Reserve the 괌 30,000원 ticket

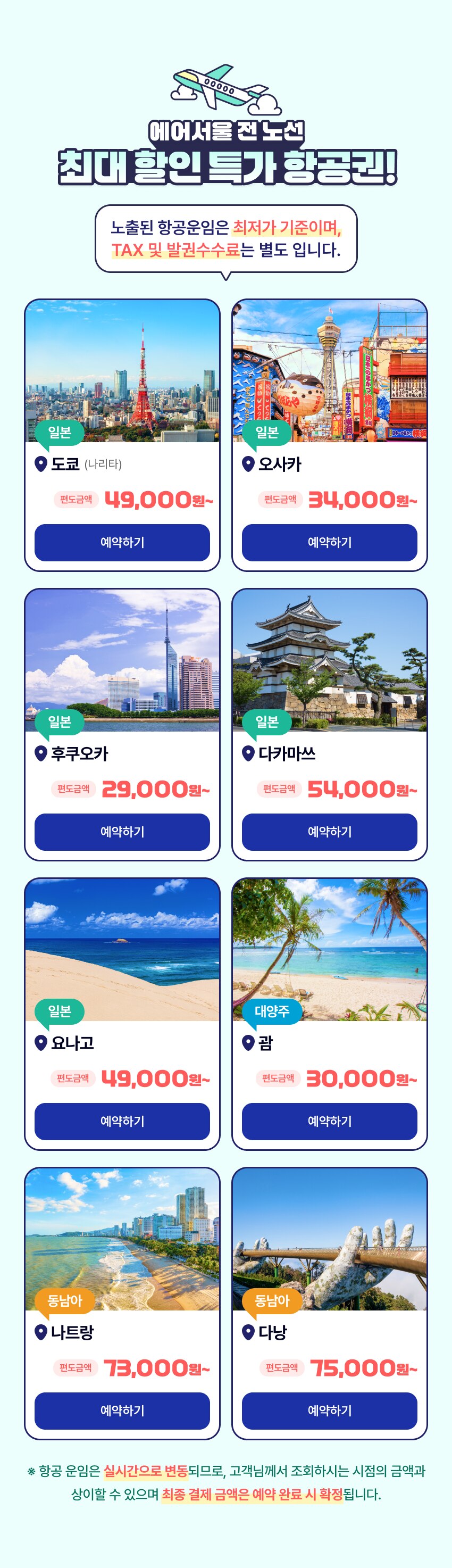coord(329,1121)
